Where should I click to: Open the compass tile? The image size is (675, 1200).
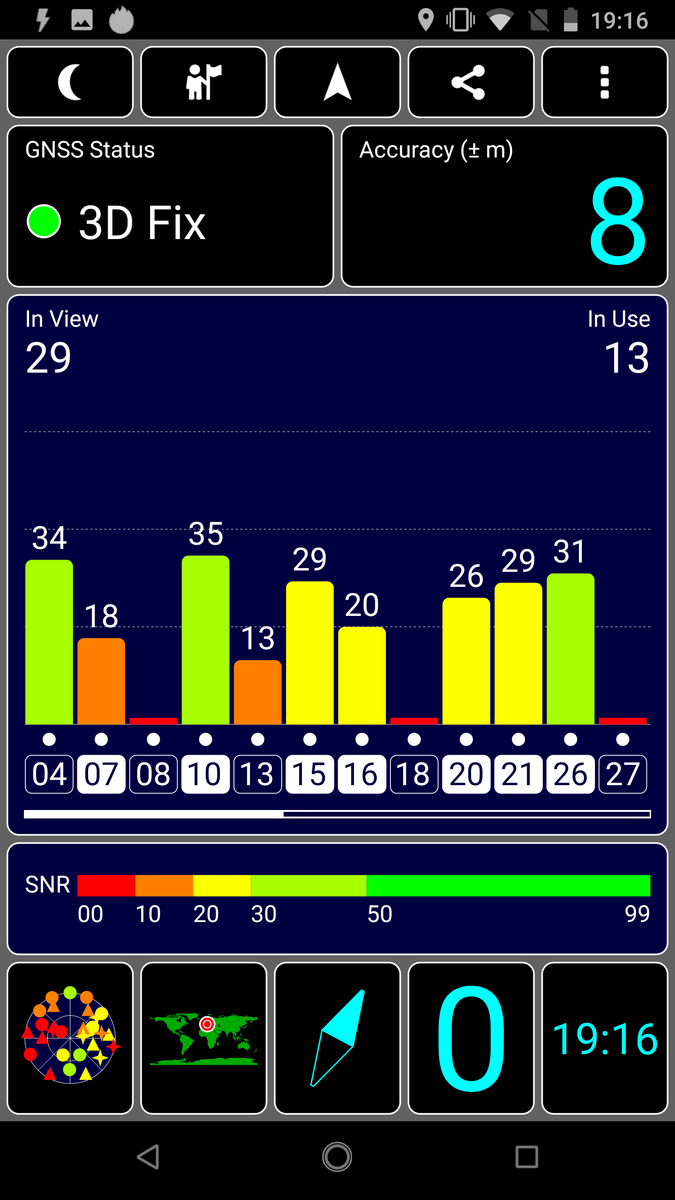click(x=338, y=1038)
